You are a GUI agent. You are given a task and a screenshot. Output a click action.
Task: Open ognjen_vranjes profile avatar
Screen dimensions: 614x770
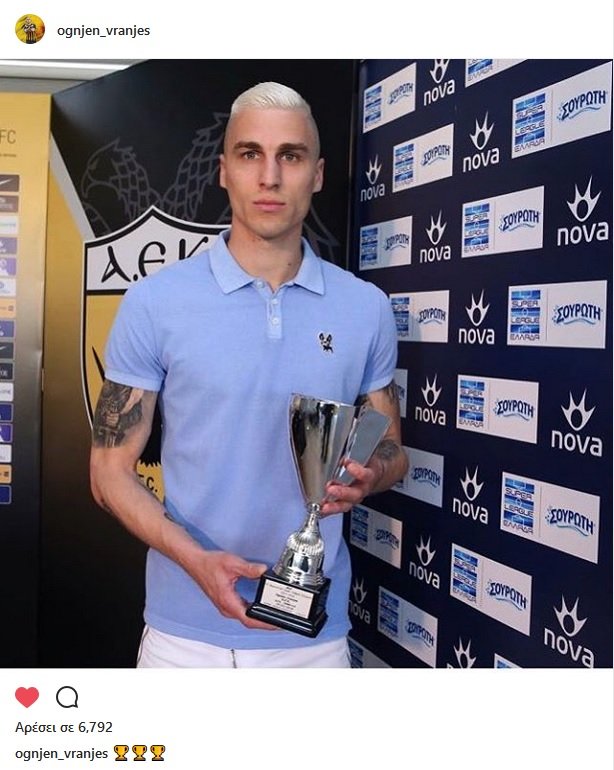[x=30, y=29]
